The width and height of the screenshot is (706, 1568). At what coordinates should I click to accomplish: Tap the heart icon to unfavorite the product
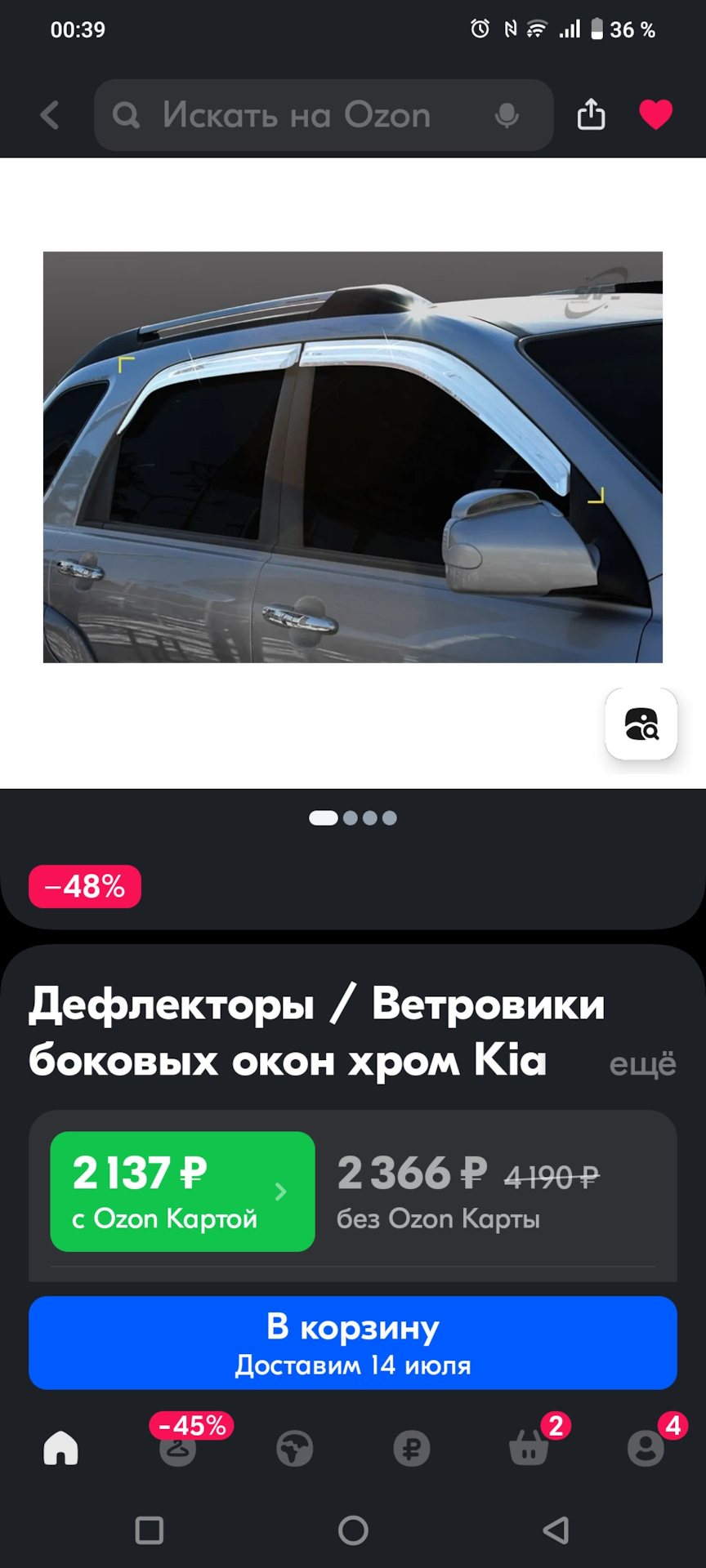tap(656, 114)
